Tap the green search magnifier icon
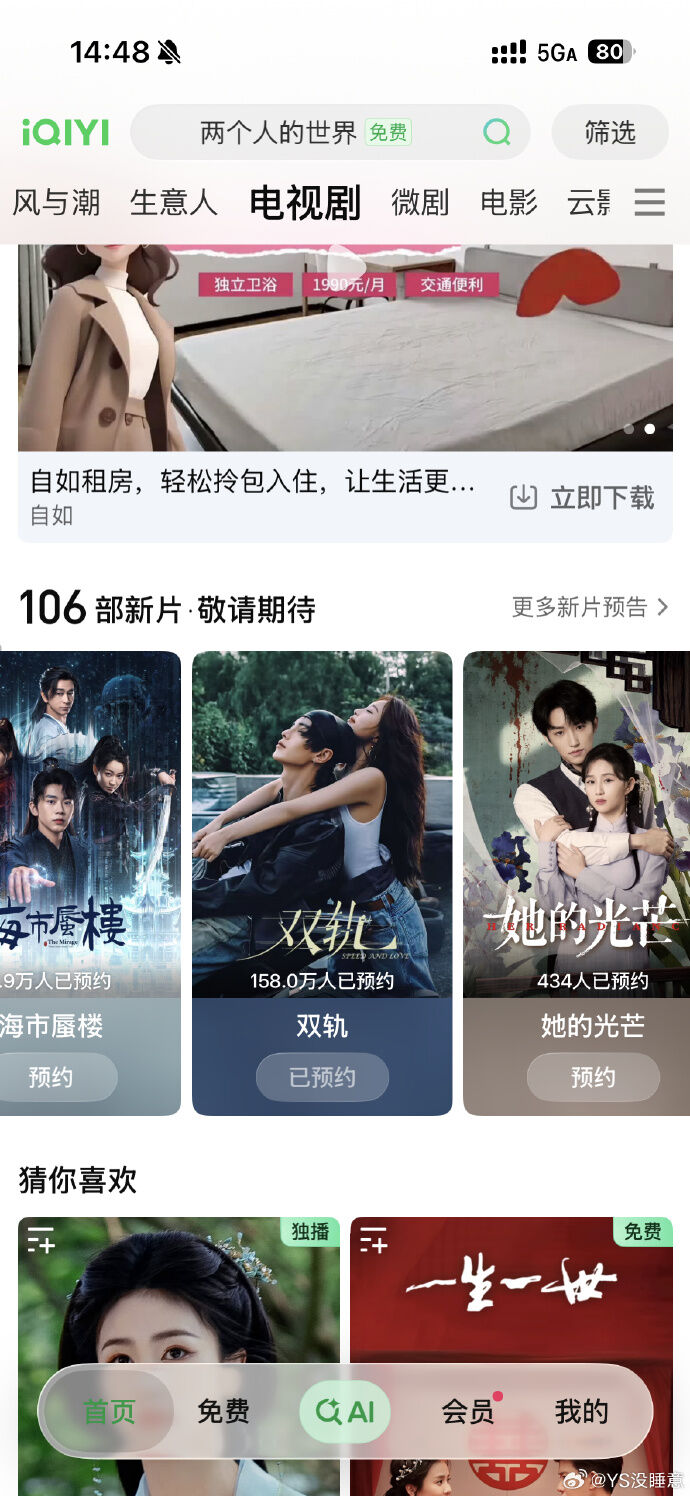 click(x=496, y=132)
